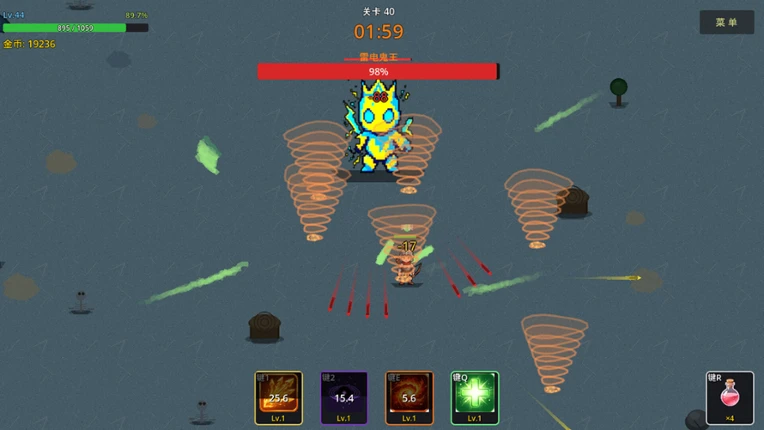Use the red potion on key R
764x430 pixels.
tap(729, 398)
